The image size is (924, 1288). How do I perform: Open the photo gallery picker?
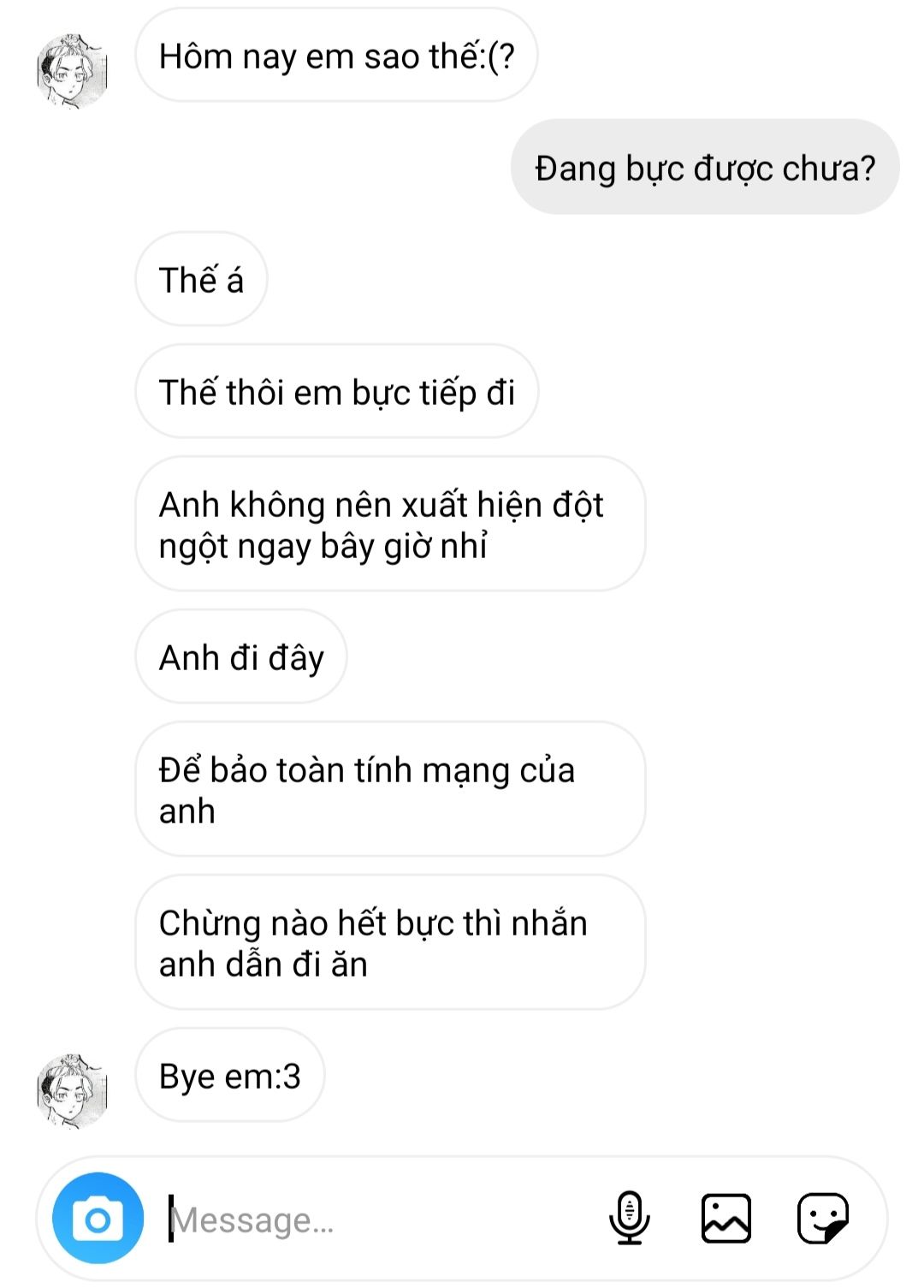coord(726,1218)
